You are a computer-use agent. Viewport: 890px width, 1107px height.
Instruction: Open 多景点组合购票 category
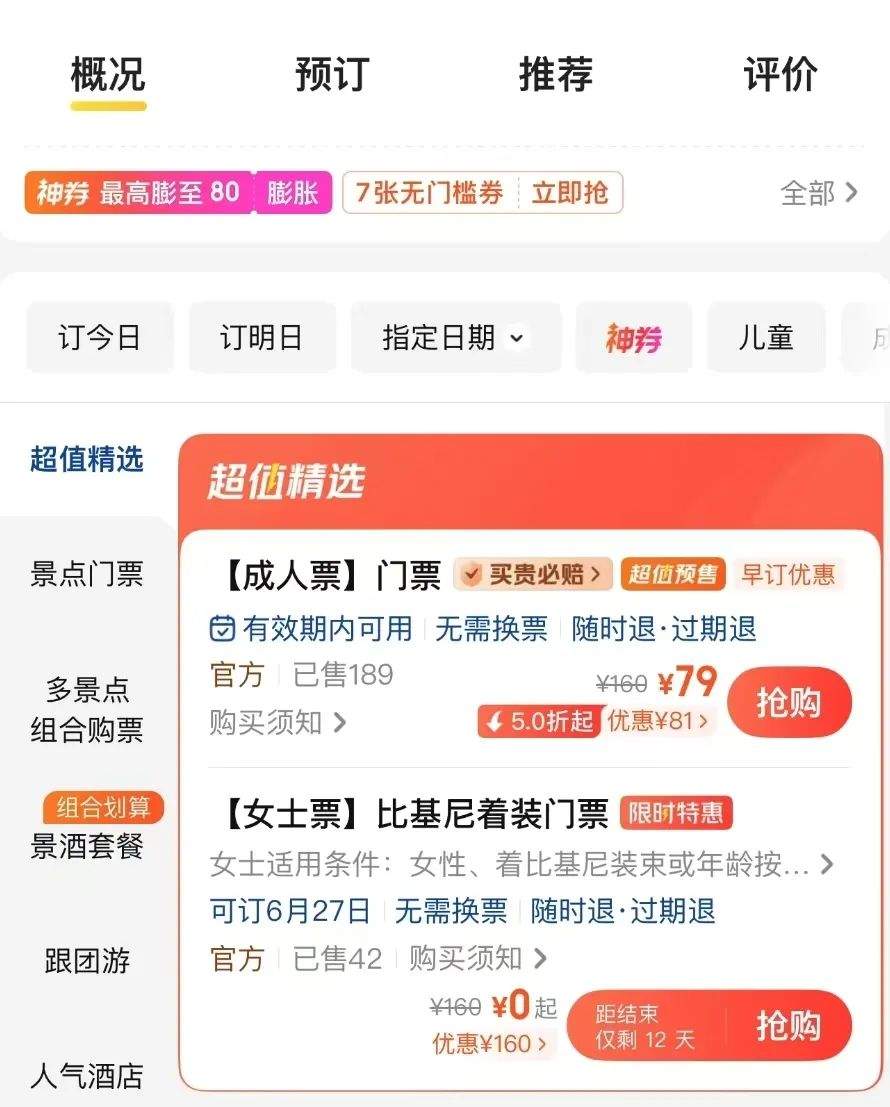click(x=87, y=709)
